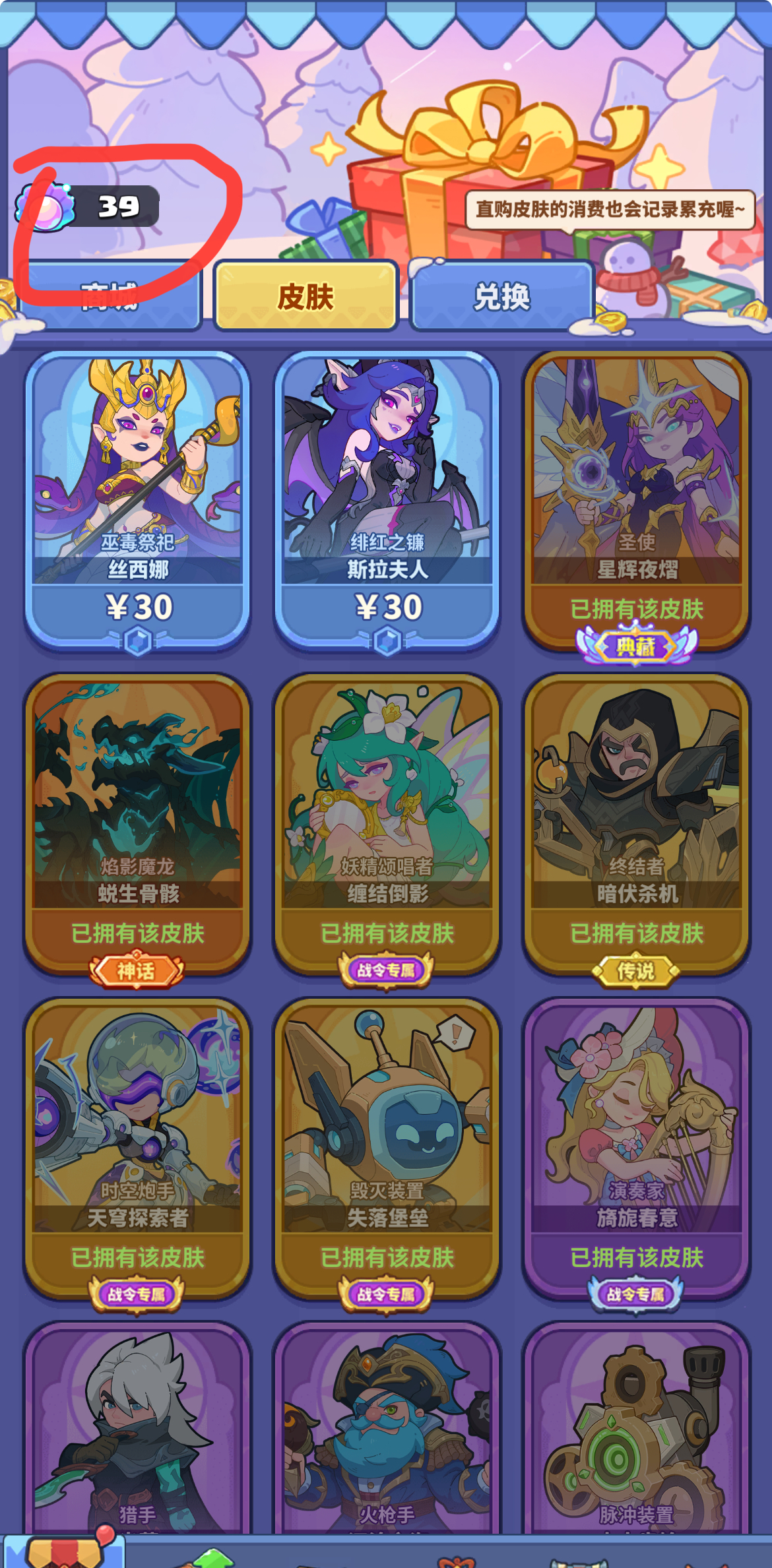Select the 皮肤 tab
This screenshot has height=1568, width=772.
[306, 297]
